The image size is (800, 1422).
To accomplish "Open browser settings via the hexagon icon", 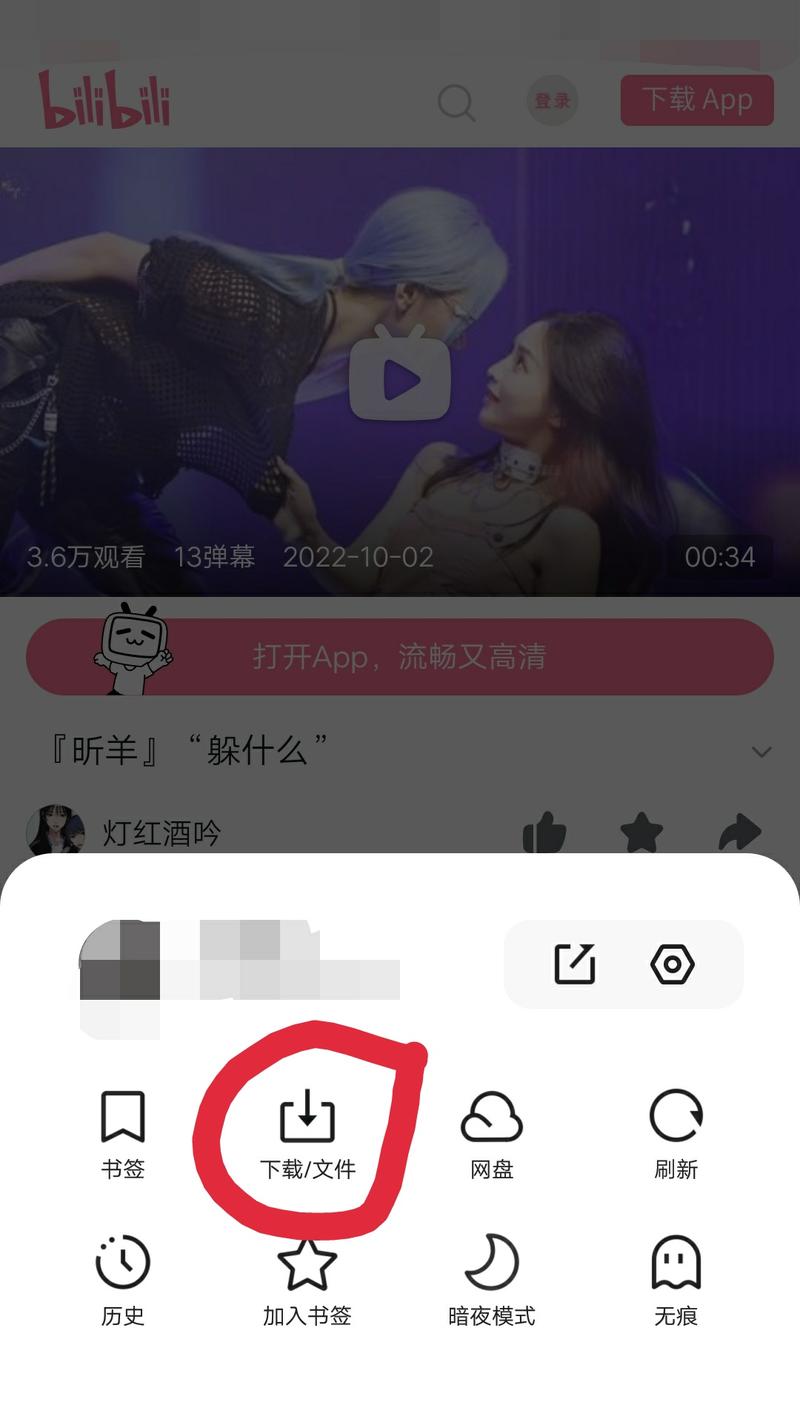I will tap(672, 964).
